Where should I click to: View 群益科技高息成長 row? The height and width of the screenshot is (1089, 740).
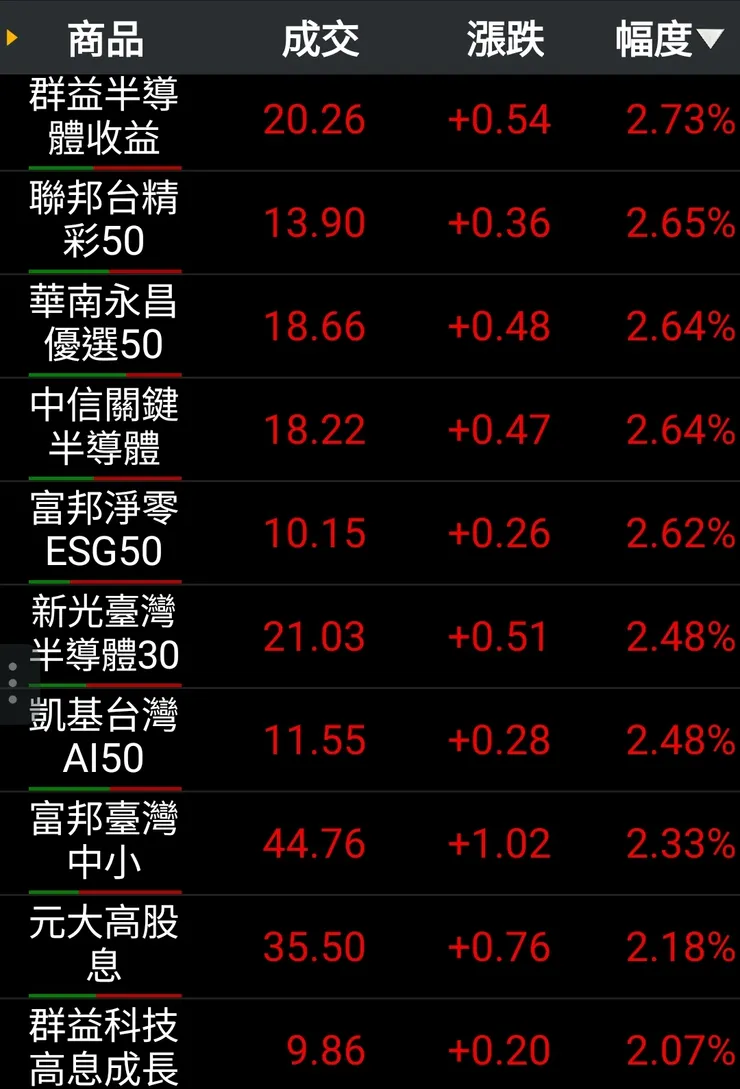(104, 1046)
